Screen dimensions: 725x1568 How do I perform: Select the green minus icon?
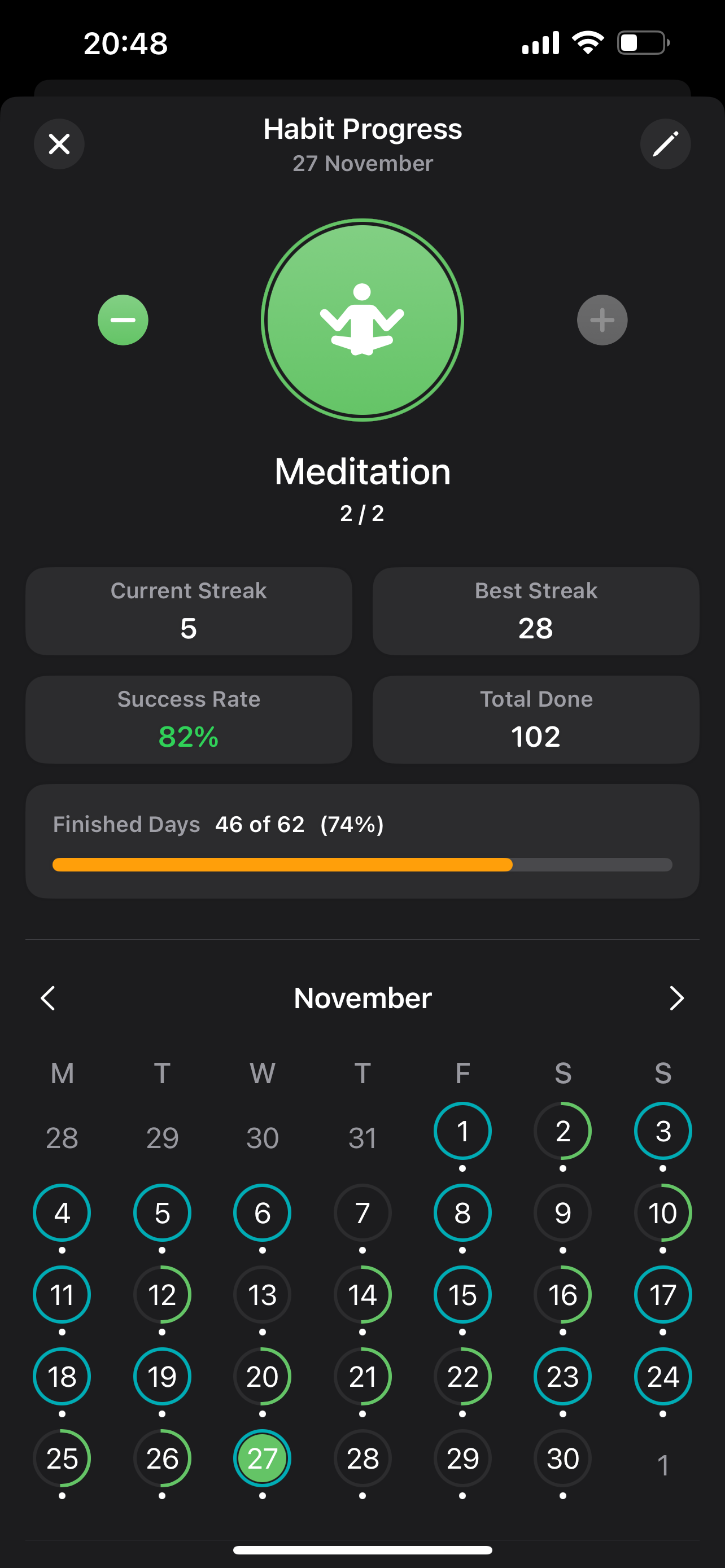pos(123,319)
